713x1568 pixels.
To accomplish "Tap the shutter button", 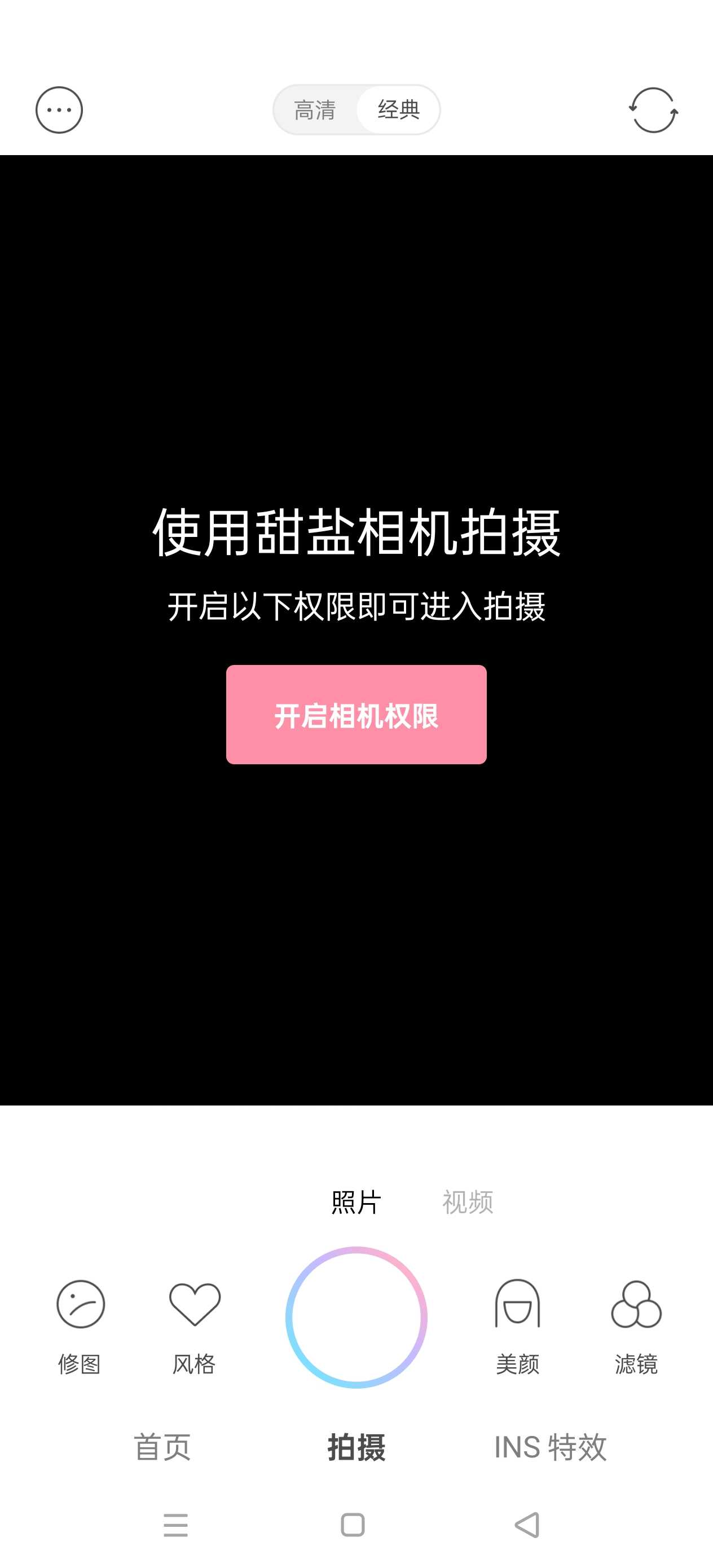I will [356, 1318].
